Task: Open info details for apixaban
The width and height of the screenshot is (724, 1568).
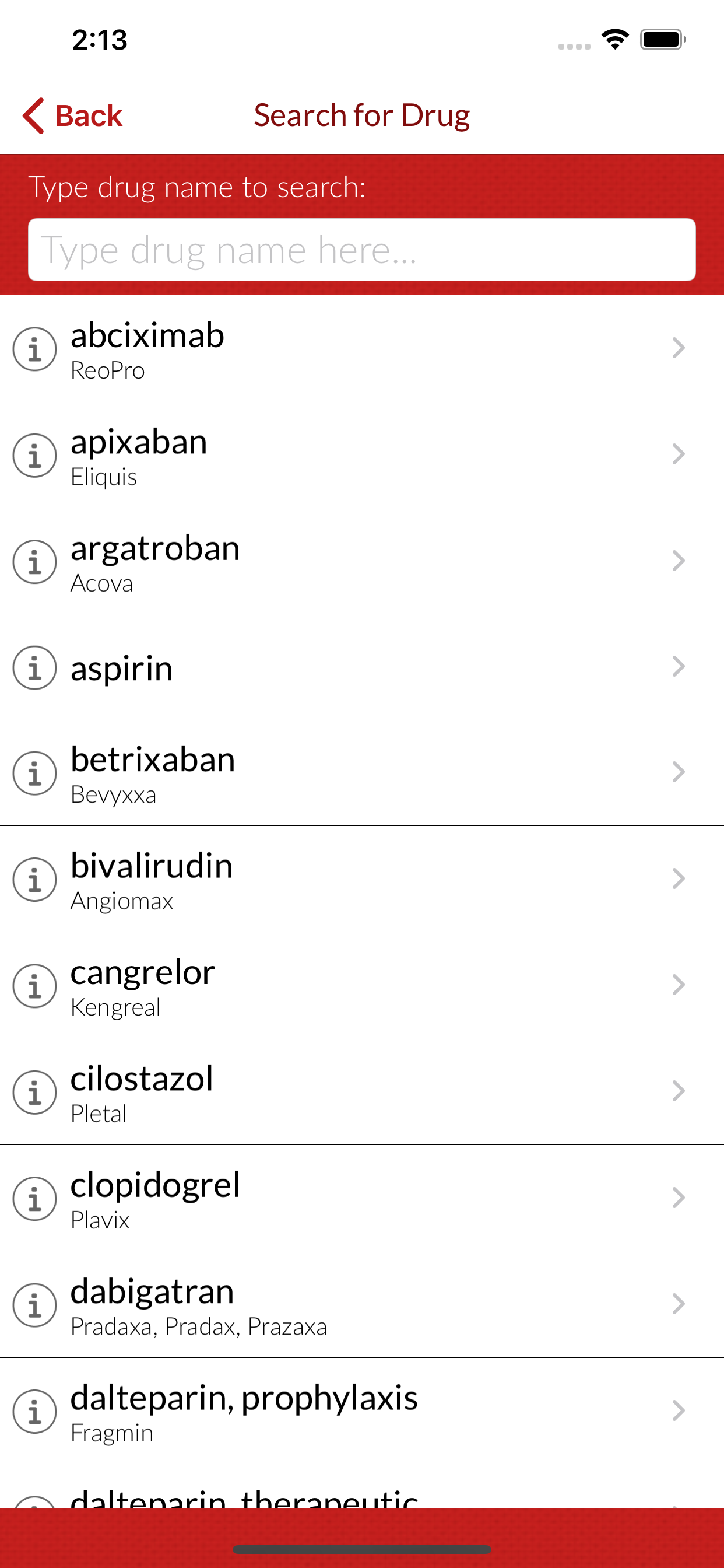Action: coord(34,456)
